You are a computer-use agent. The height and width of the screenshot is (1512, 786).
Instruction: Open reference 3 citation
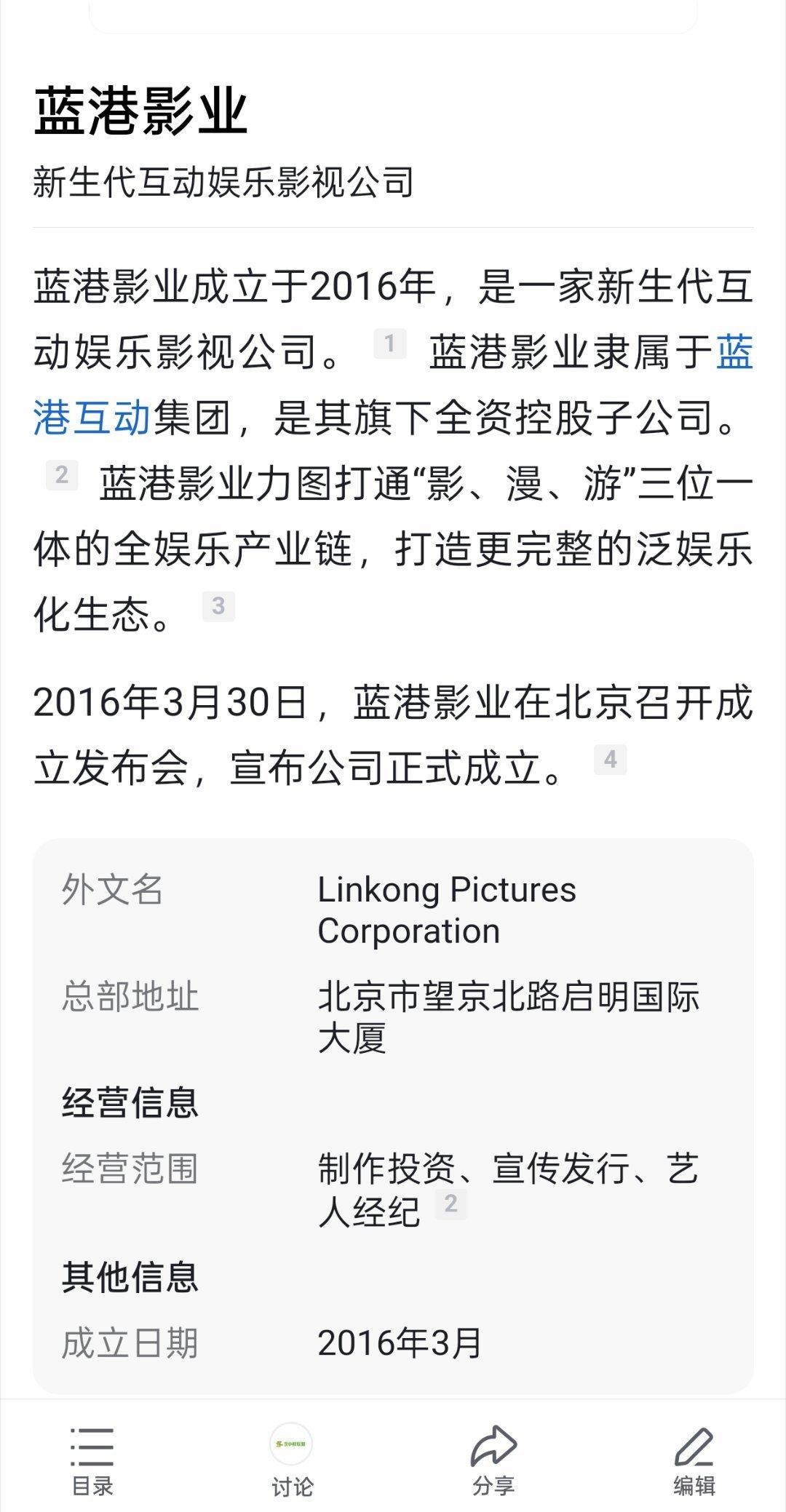coord(218,606)
